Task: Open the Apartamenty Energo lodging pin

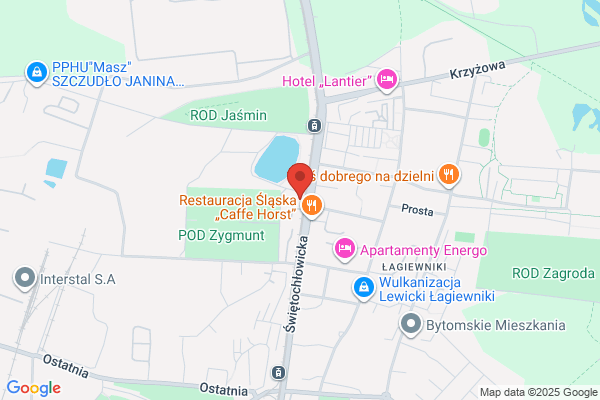Action: click(x=345, y=249)
